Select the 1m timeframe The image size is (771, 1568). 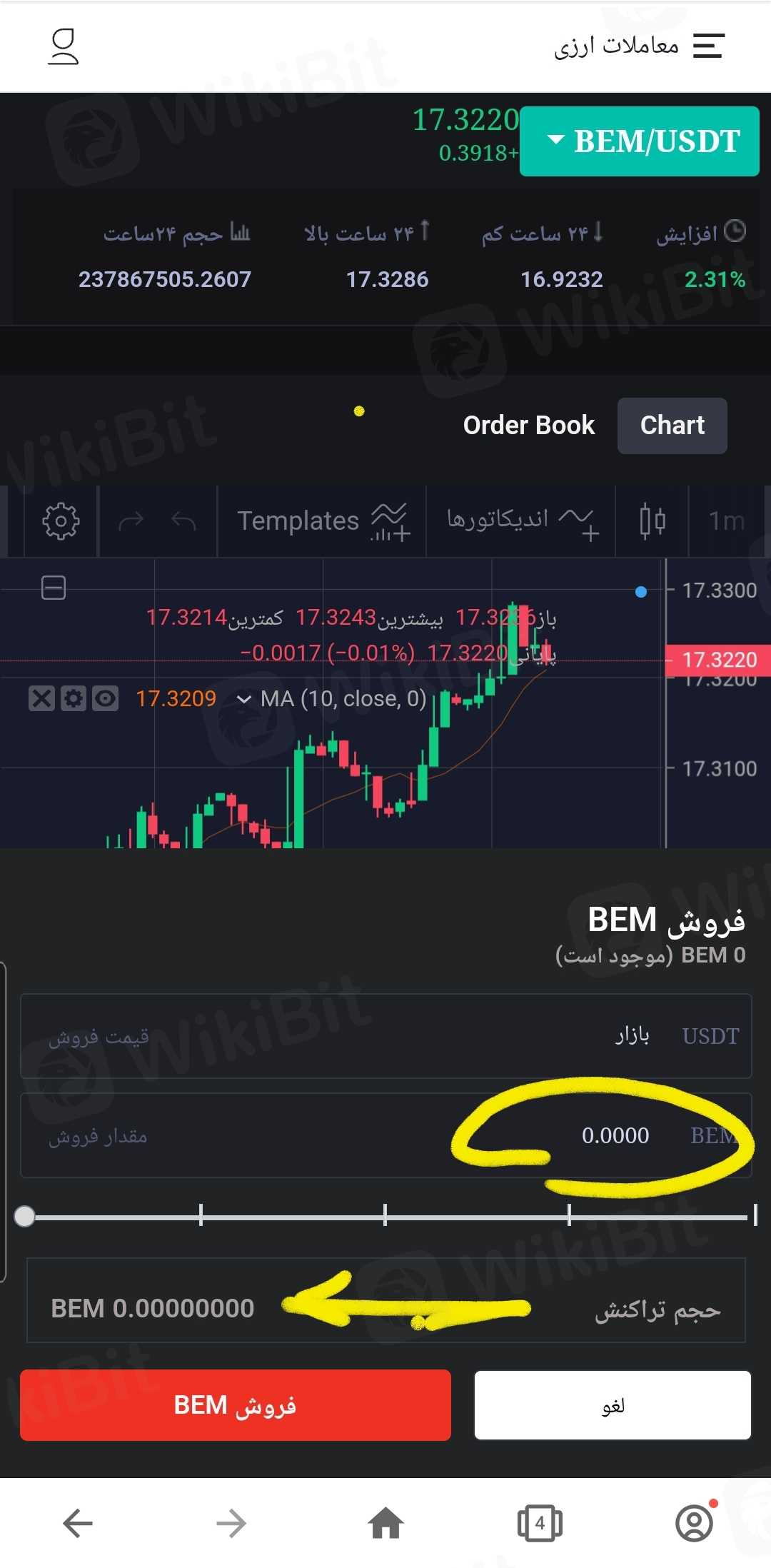coord(727,521)
